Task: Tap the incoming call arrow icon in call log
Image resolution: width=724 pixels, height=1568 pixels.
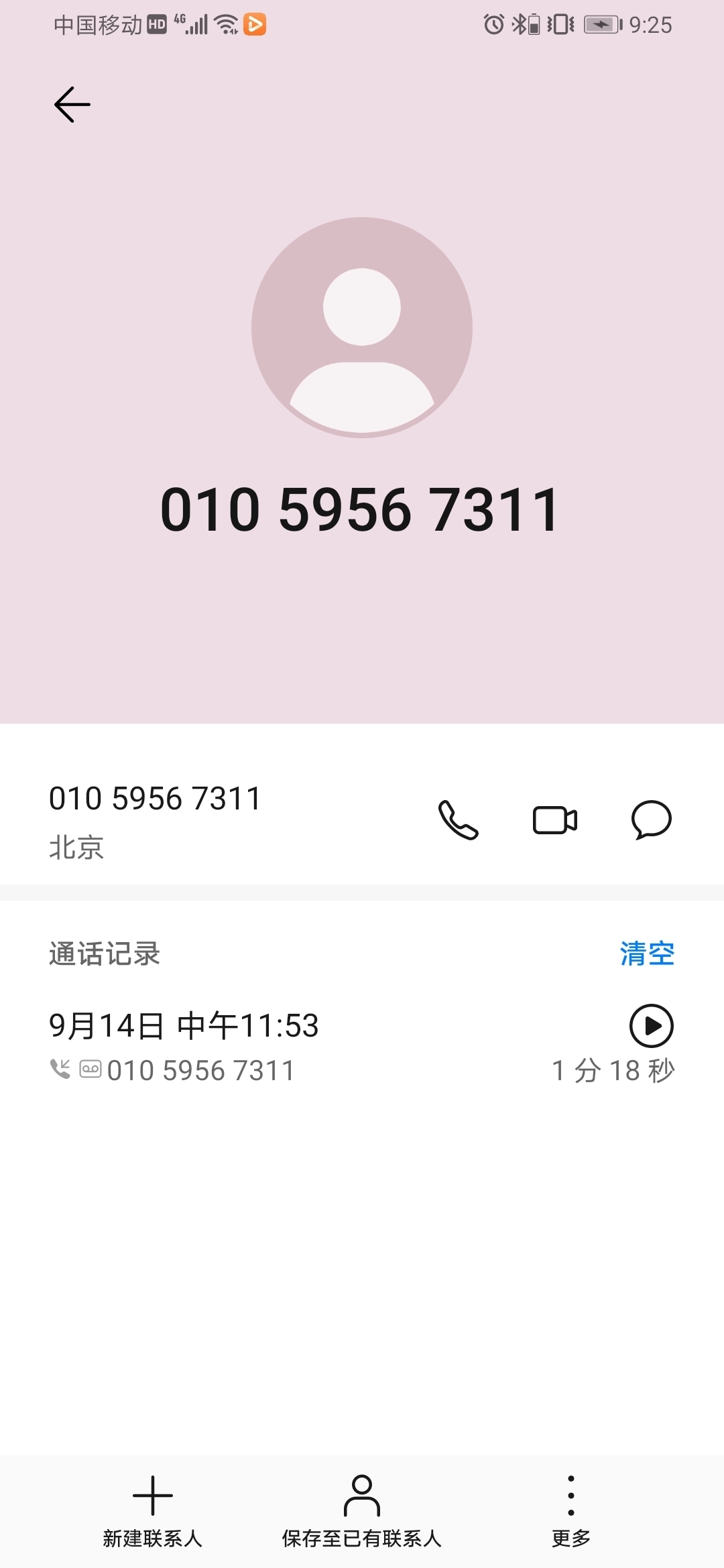Action: tap(60, 1069)
